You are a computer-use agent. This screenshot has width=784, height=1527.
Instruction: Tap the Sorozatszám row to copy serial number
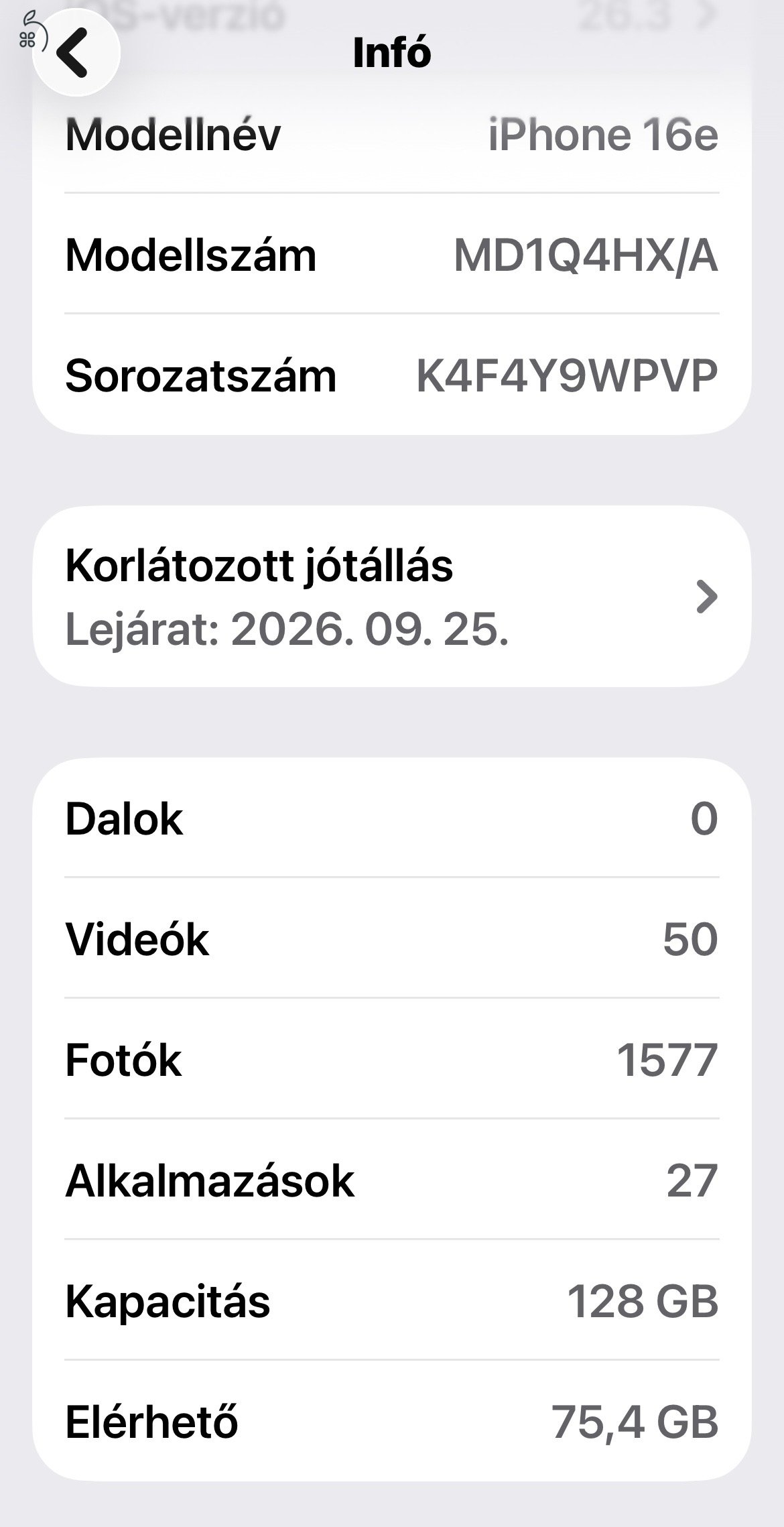pos(392,377)
